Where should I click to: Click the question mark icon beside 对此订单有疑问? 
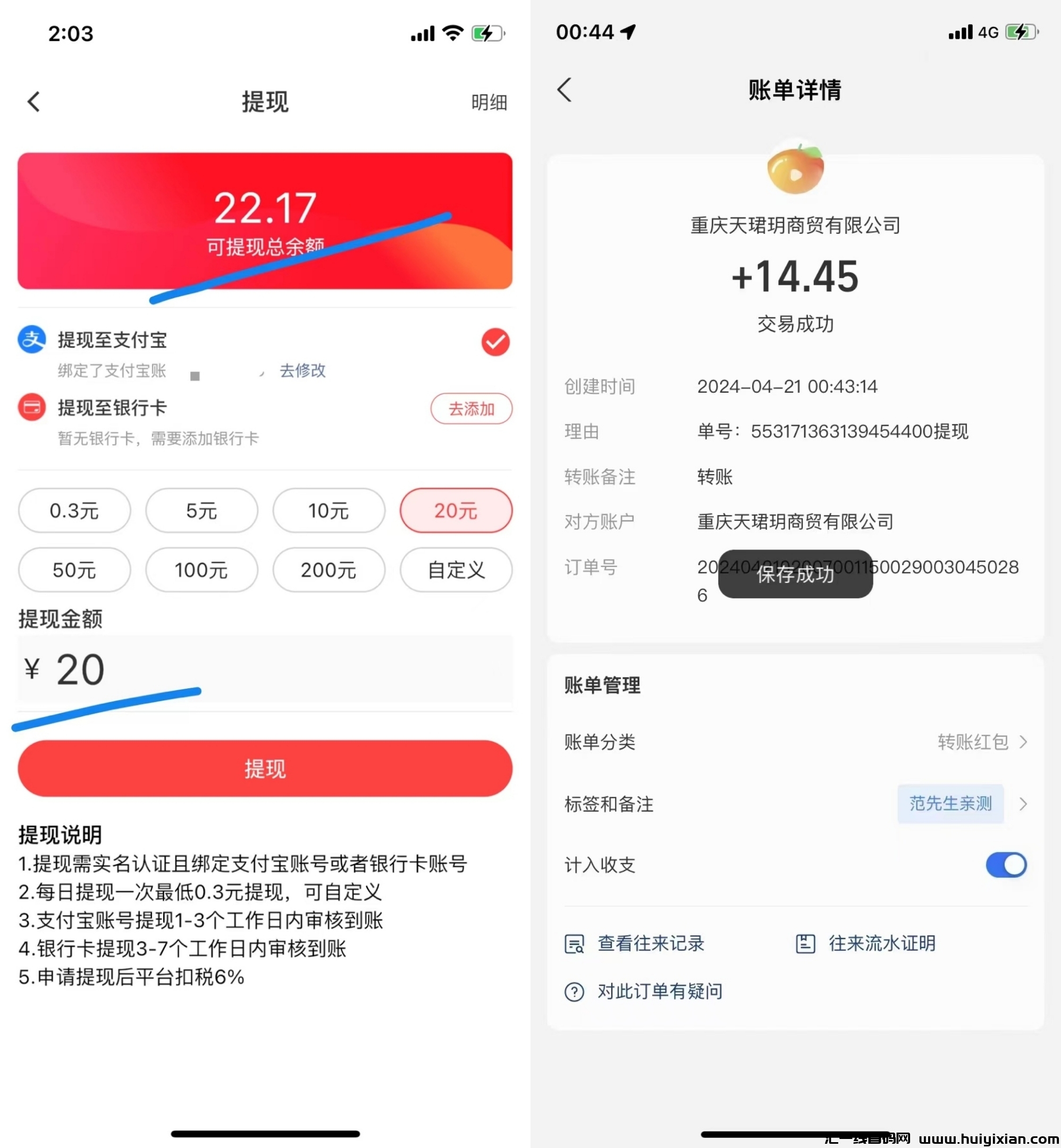pos(574,991)
